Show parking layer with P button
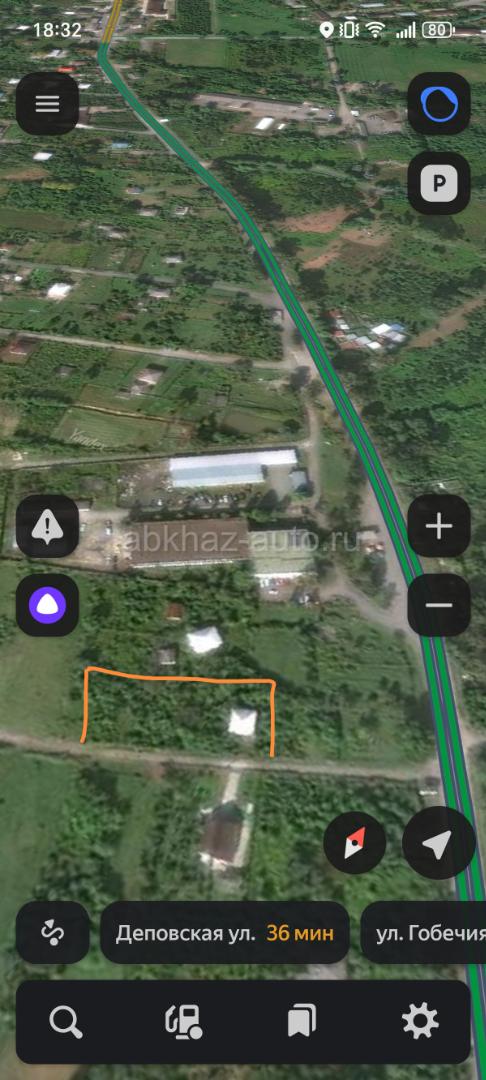This screenshot has width=486, height=1080. tap(439, 183)
